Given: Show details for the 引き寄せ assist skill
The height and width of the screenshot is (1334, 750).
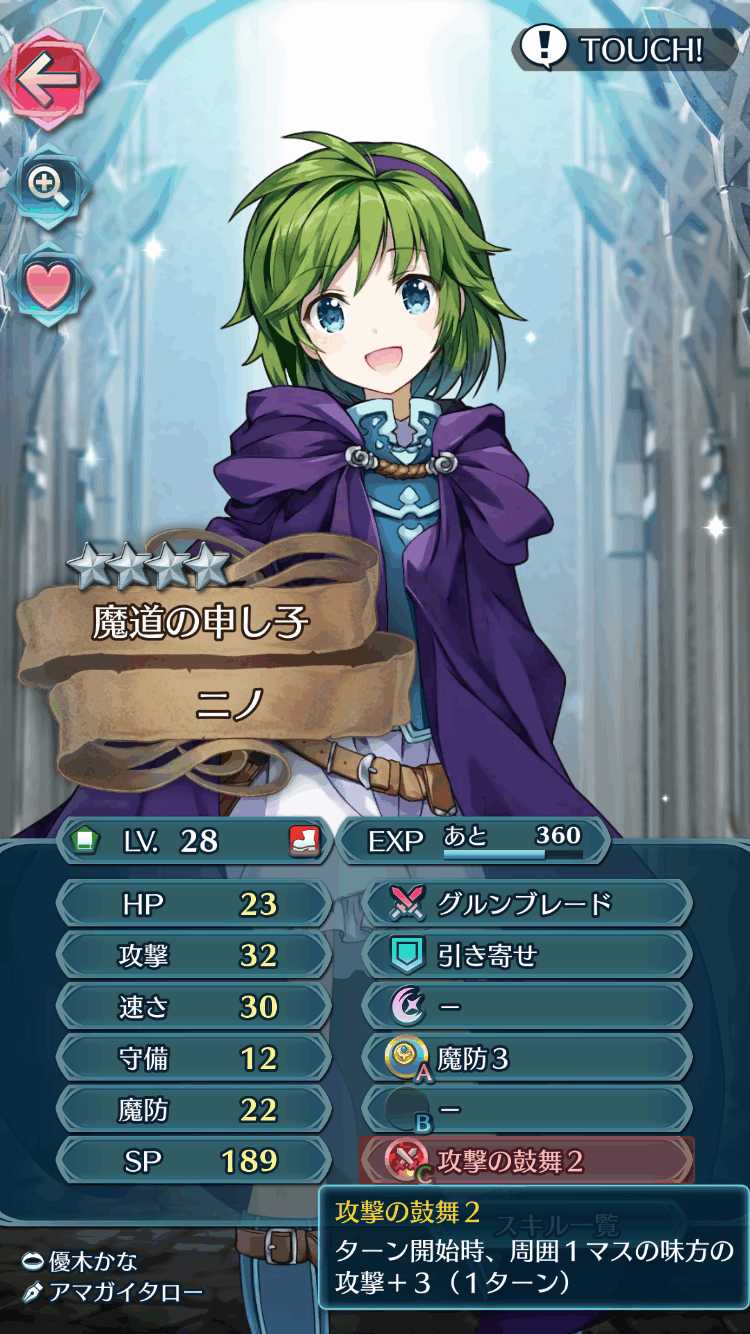Looking at the screenshot, I should tap(525, 956).
